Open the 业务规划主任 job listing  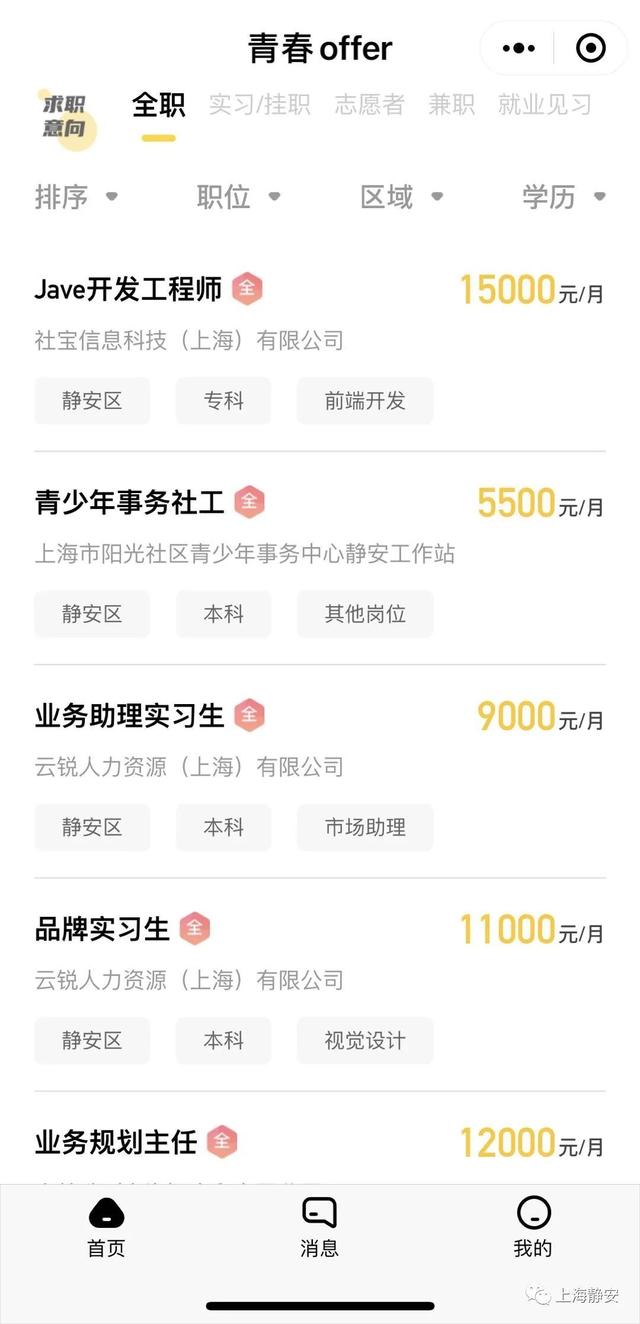(116, 1141)
